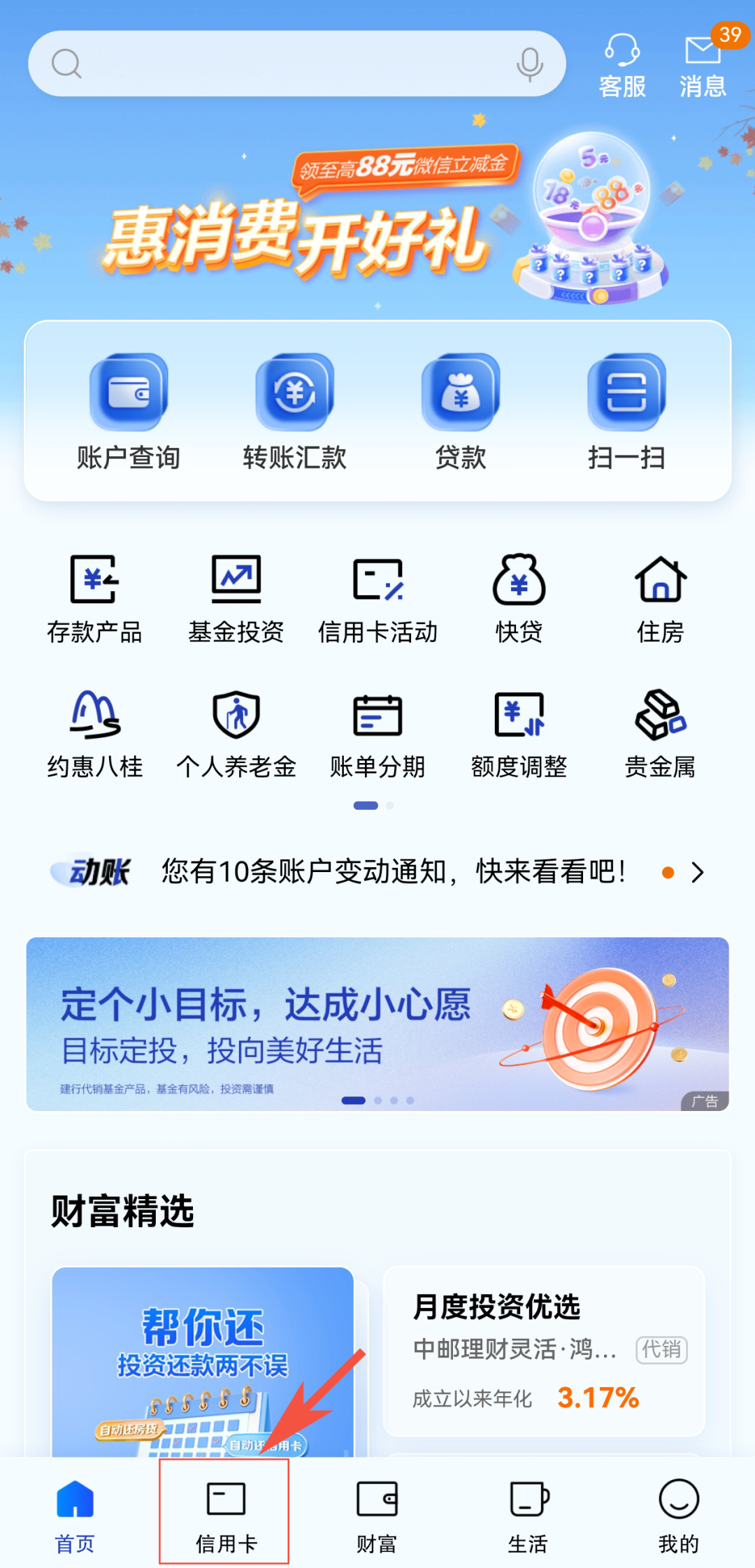Tap the search input field
755x1568 pixels.
(x=280, y=62)
